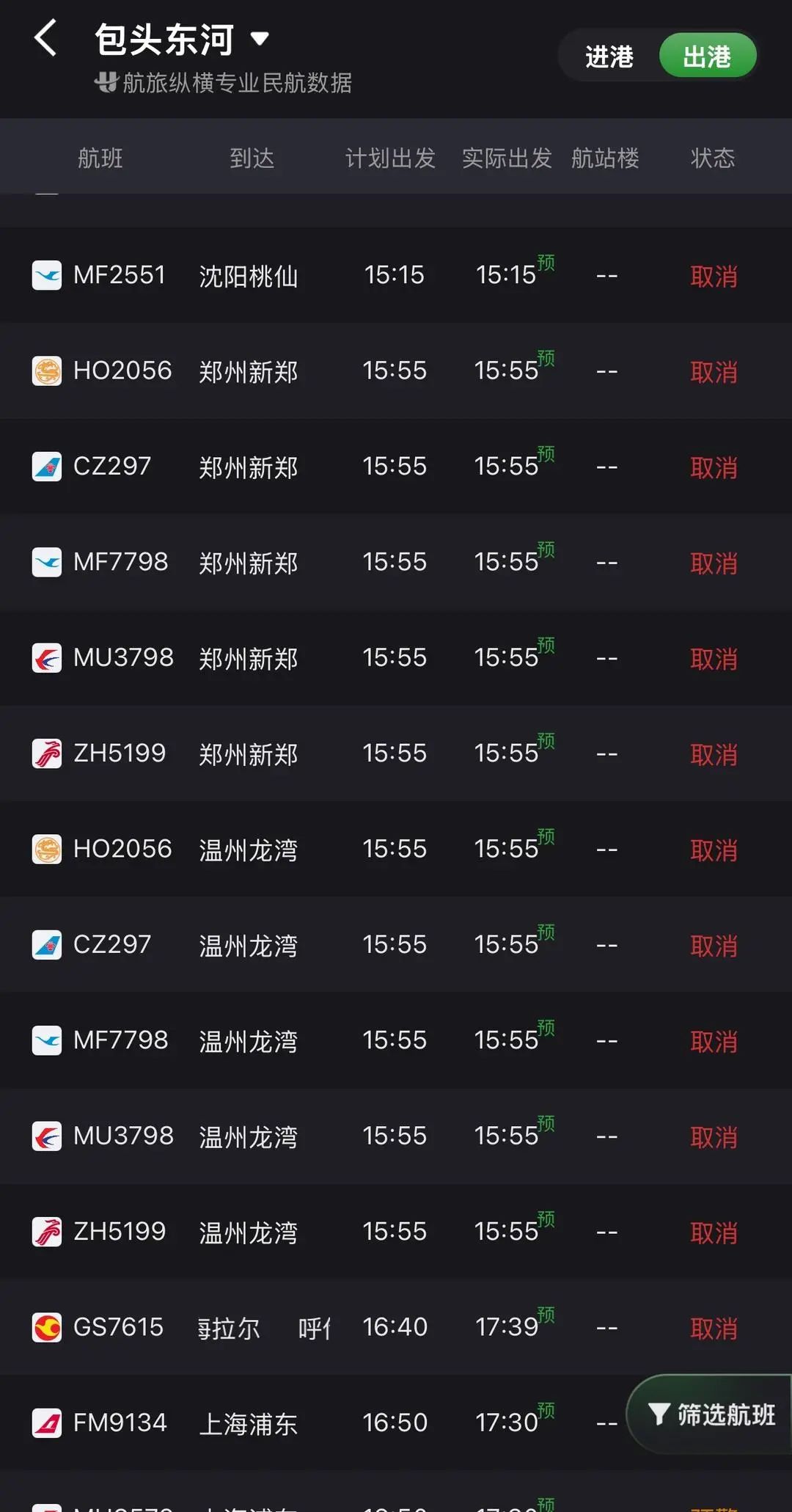Screen dimensions: 792x1512
Task: Go back using the top-left arrow
Action: click(x=45, y=38)
